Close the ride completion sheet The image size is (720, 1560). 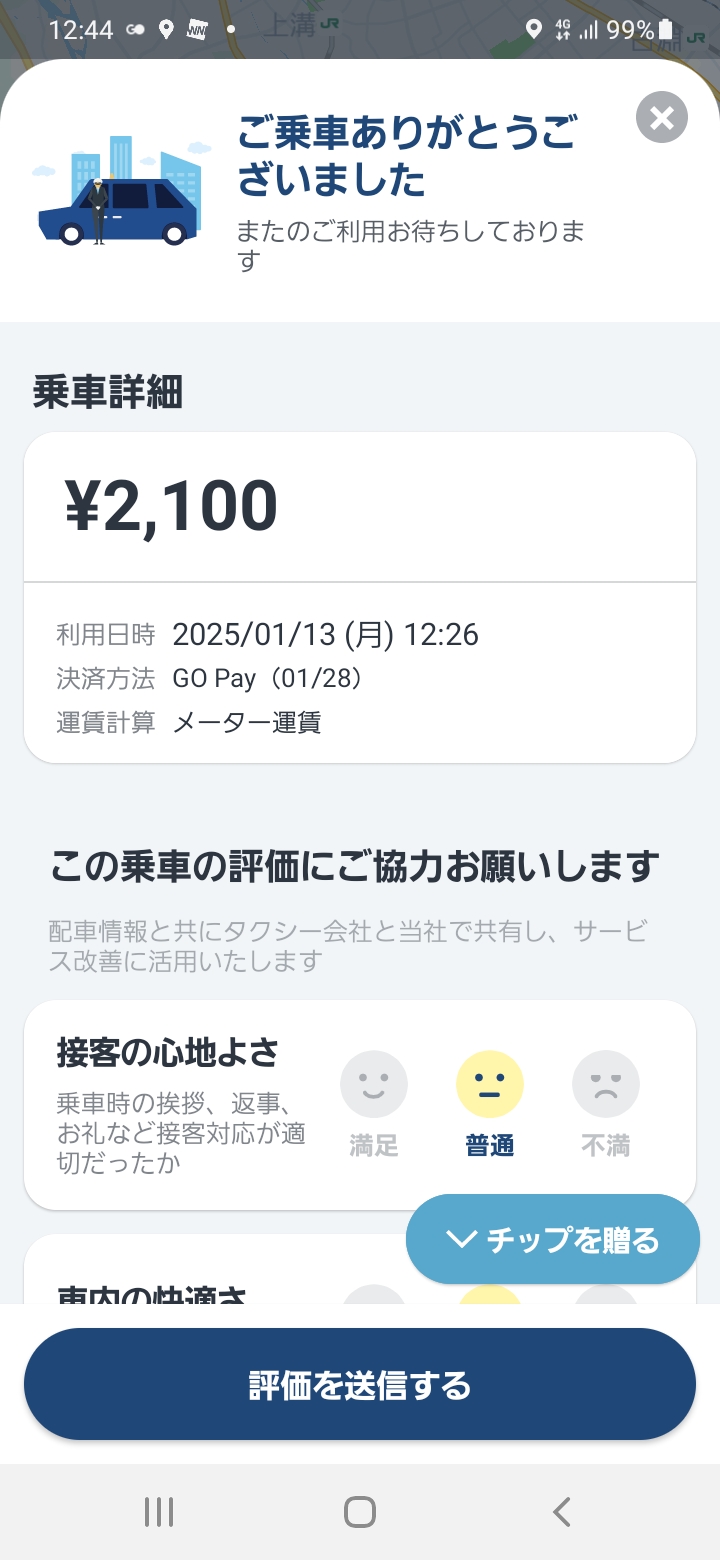click(x=662, y=117)
